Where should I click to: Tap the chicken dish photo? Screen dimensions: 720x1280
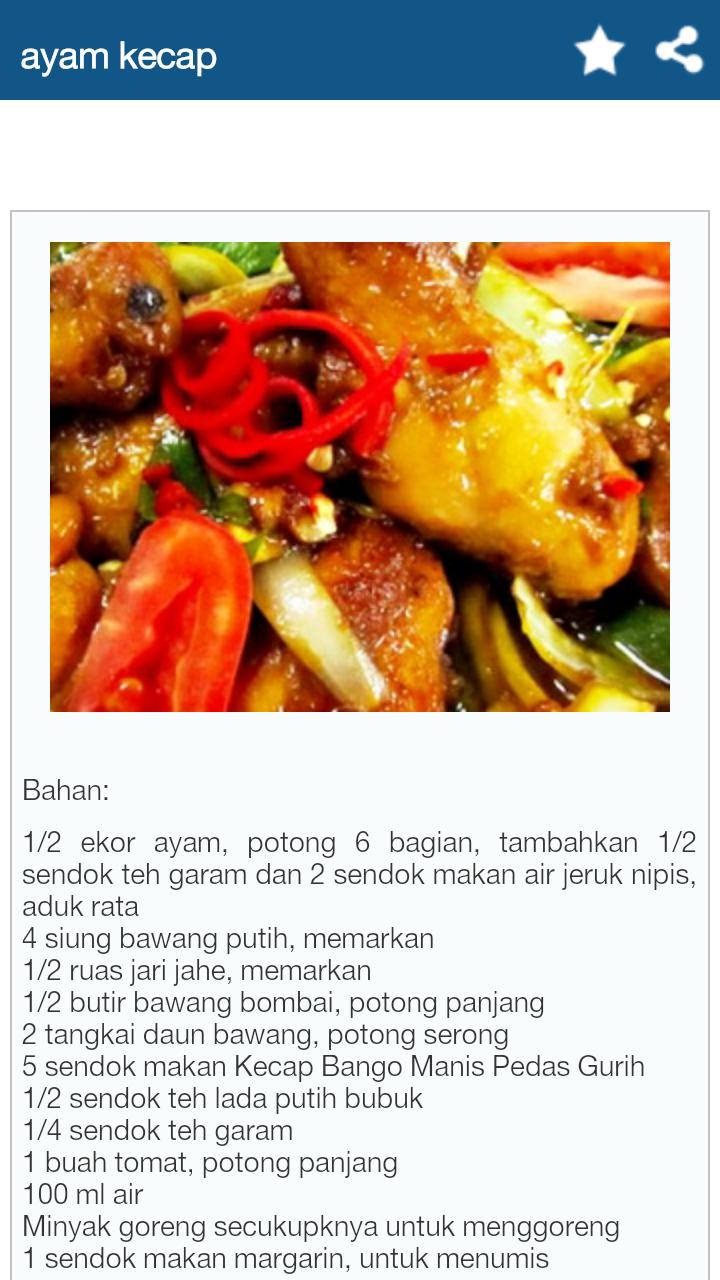coord(360,477)
